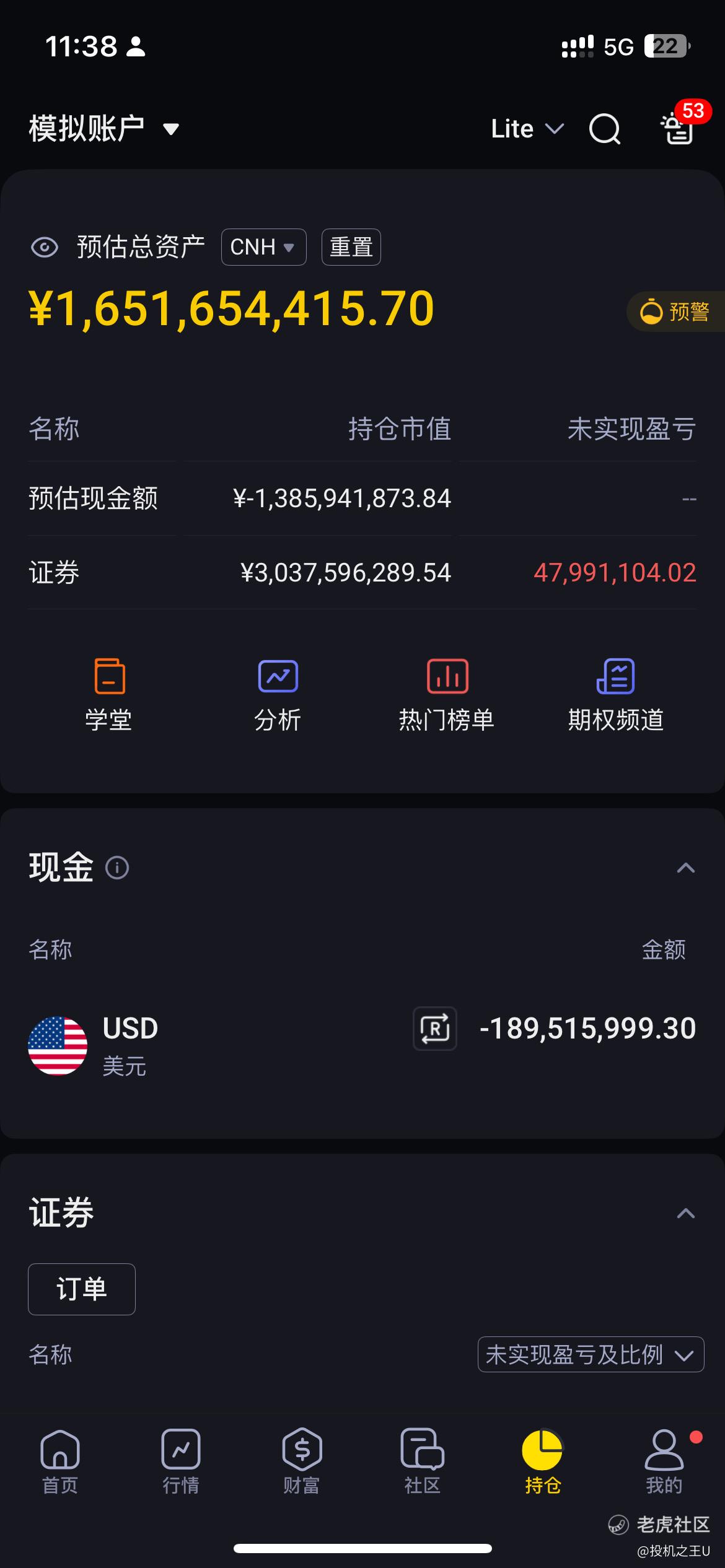
Task: Open the notifications icon with 53 badge
Action: coord(679,128)
